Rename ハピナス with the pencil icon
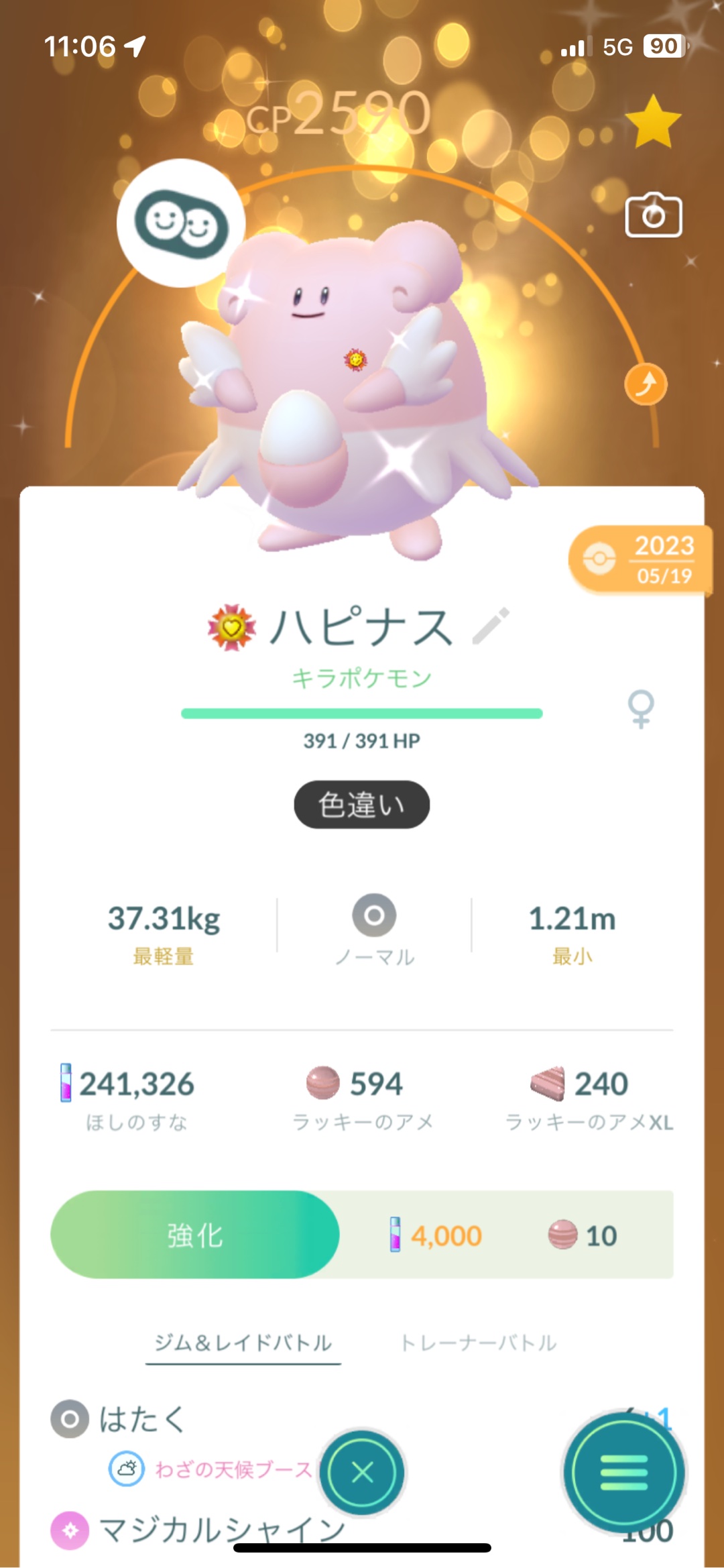The image size is (724, 1568). (491, 626)
